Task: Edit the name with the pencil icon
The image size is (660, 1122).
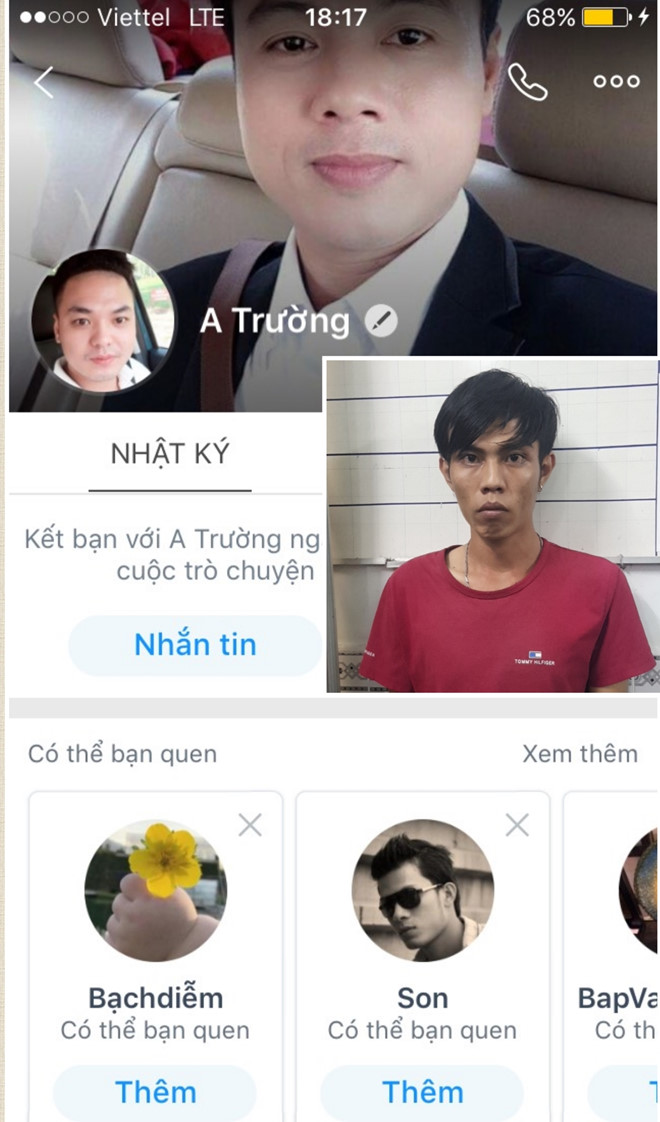Action: pyautogui.click(x=381, y=321)
